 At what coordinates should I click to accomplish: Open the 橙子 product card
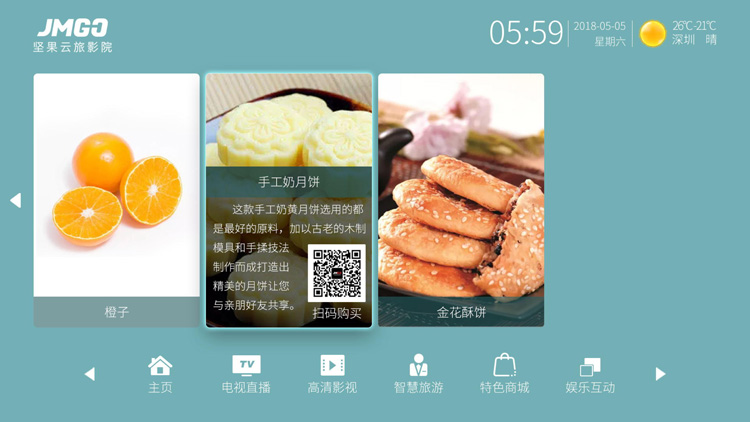click(117, 200)
